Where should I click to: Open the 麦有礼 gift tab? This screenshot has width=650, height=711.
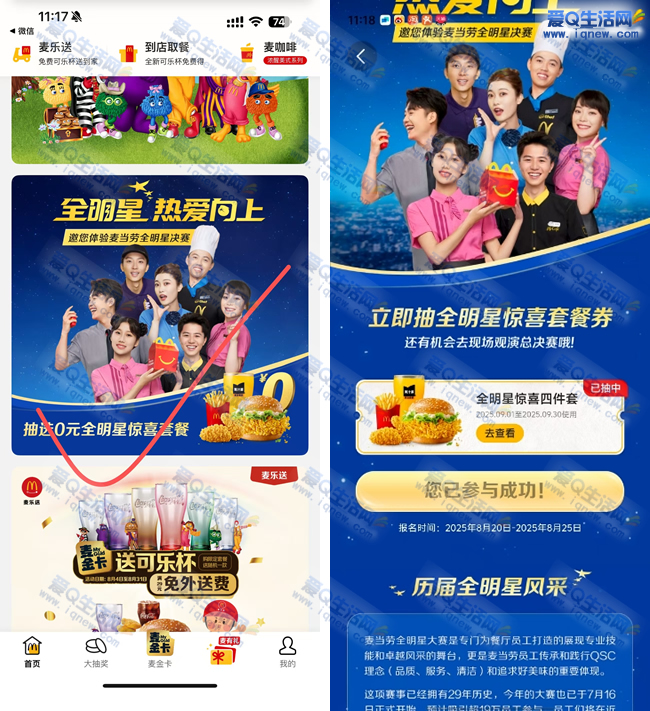223,651
